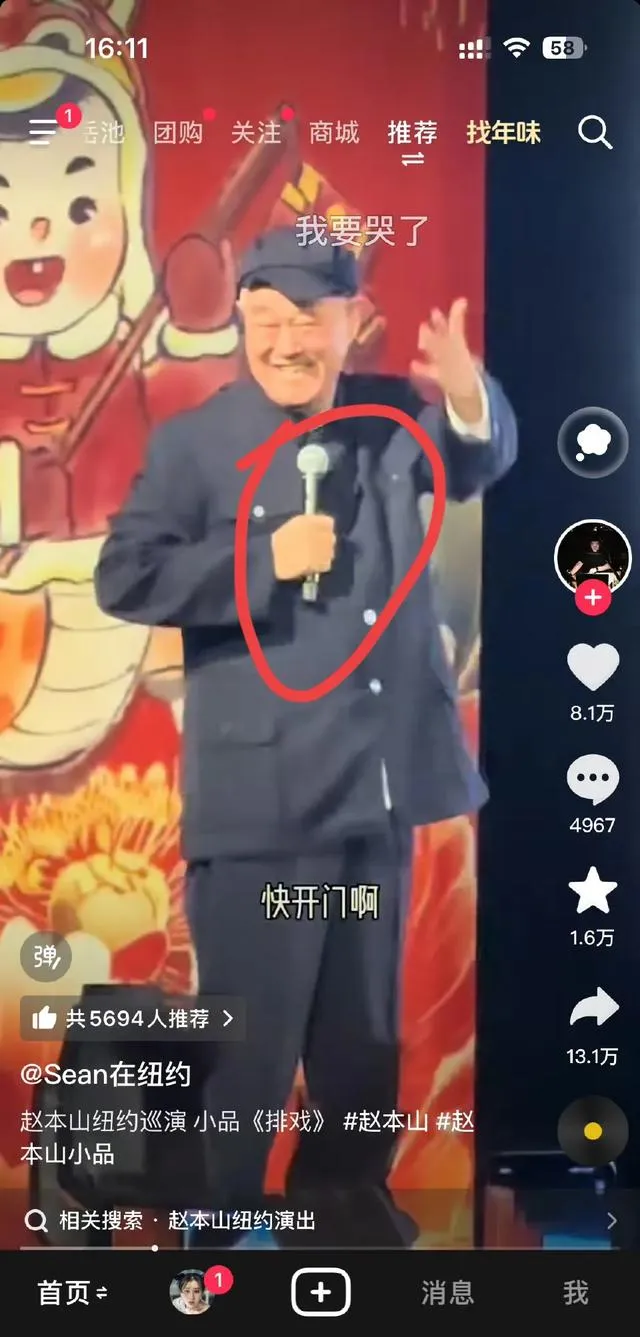Add the video to favorites
Viewport: 640px width, 1337px height.
(x=592, y=892)
